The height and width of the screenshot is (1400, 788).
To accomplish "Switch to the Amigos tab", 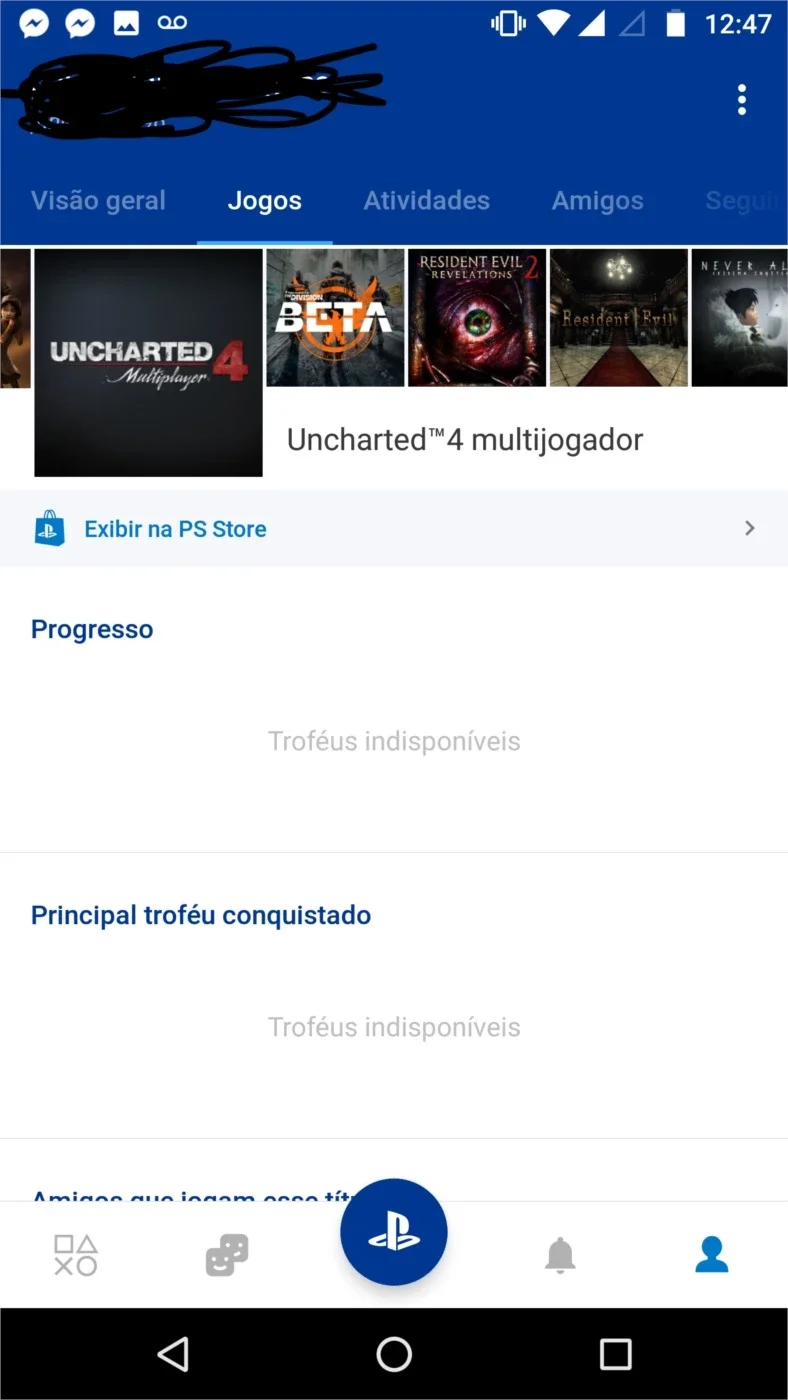I will (597, 201).
